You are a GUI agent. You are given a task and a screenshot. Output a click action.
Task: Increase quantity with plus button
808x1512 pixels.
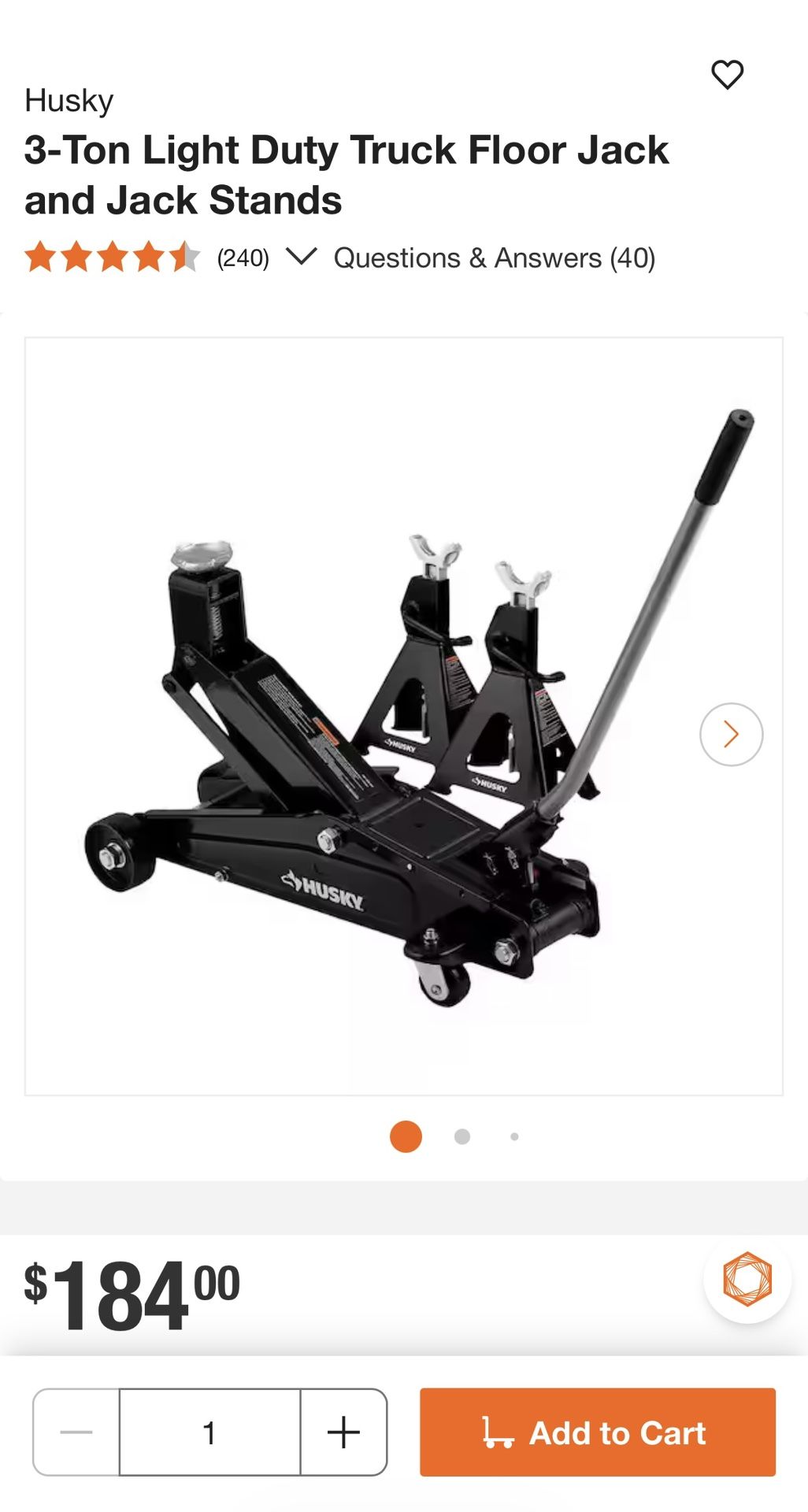(x=343, y=1432)
